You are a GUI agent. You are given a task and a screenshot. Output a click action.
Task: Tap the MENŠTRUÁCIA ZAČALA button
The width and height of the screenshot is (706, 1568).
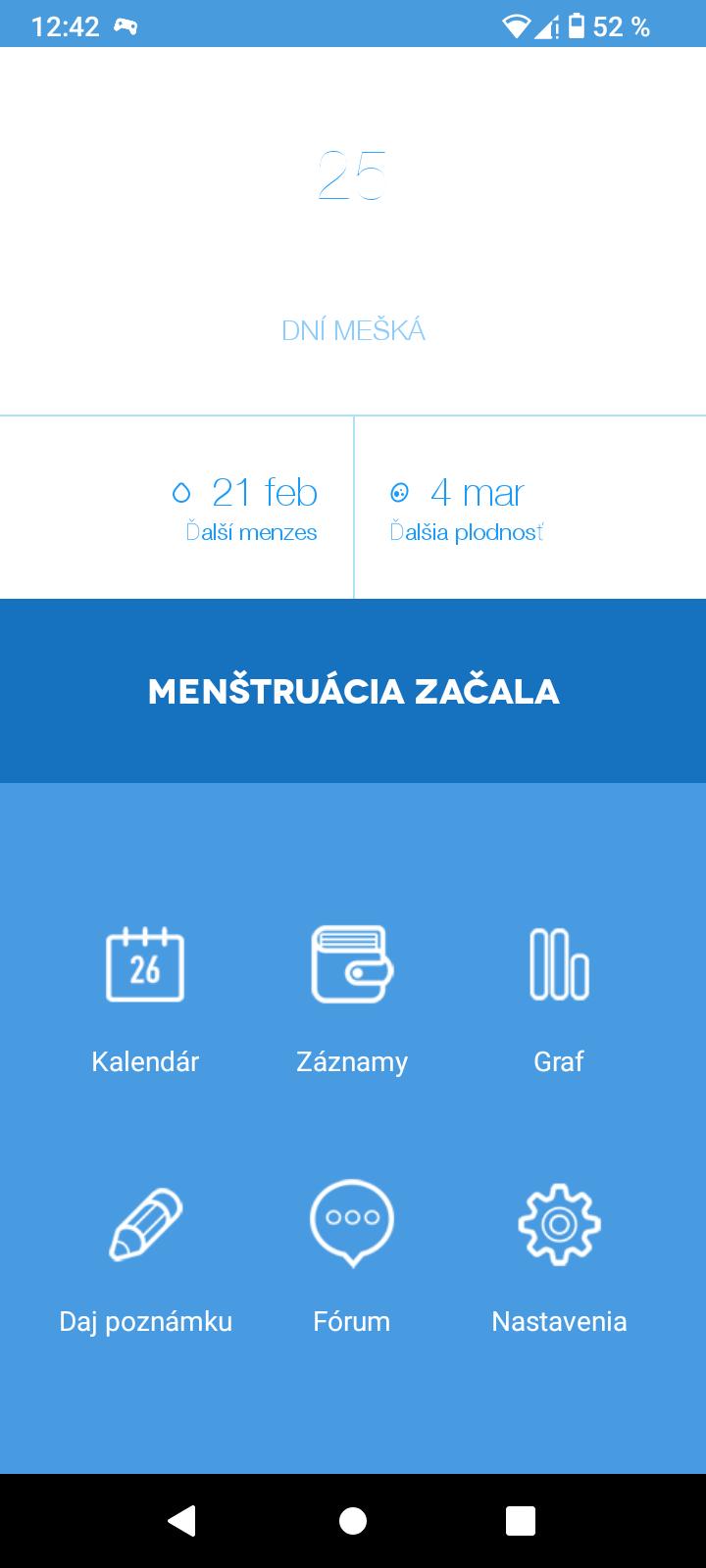353,691
